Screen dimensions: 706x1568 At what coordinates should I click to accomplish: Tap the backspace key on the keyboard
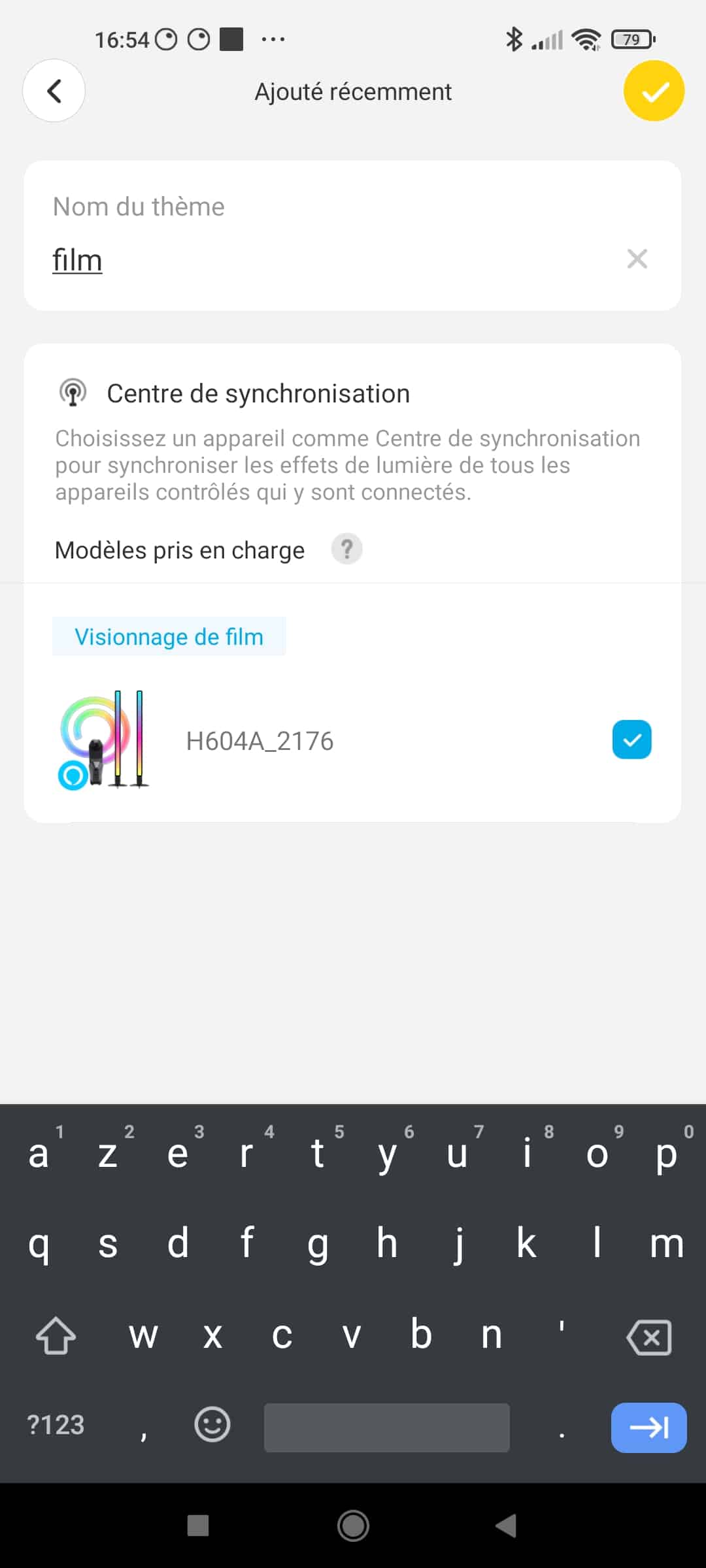(x=649, y=1337)
